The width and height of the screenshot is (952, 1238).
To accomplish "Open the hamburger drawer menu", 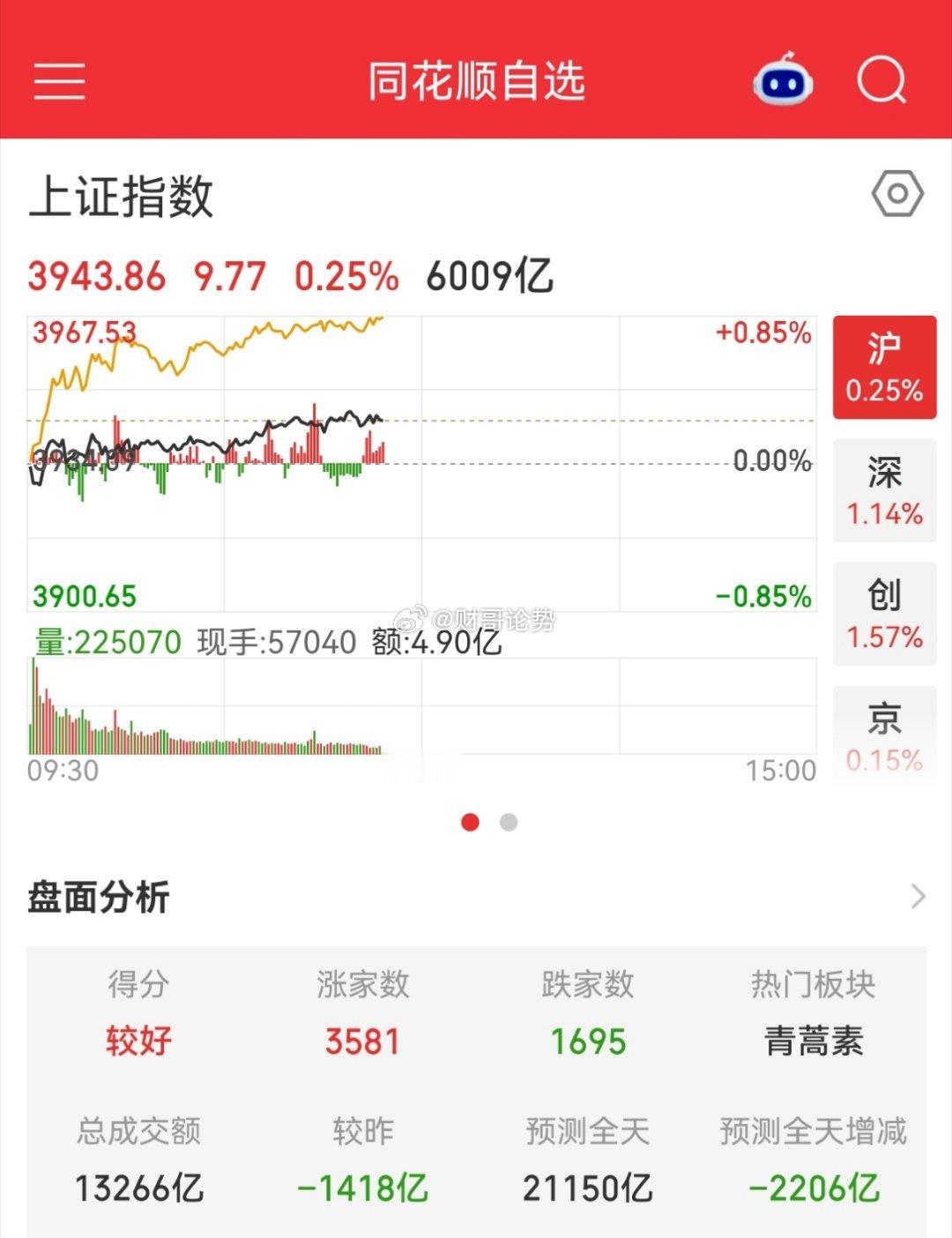I will (x=59, y=81).
